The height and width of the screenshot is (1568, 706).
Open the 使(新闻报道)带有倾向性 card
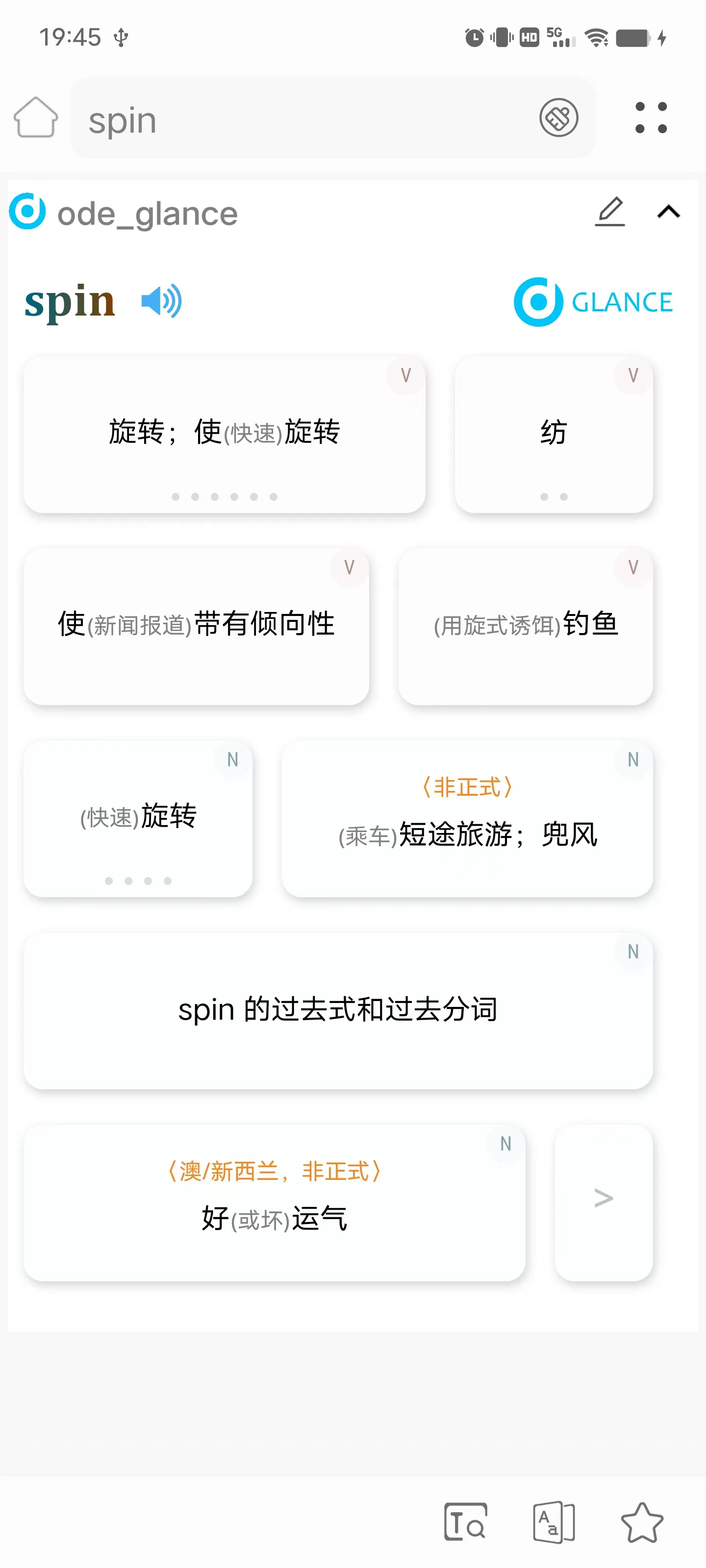(196, 626)
